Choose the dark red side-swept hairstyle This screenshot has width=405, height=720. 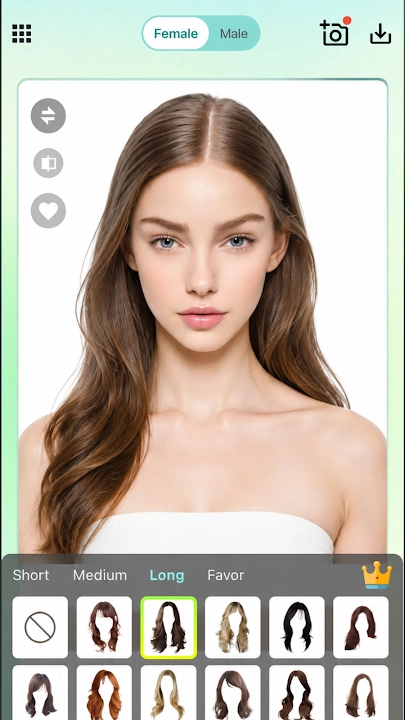(x=360, y=627)
